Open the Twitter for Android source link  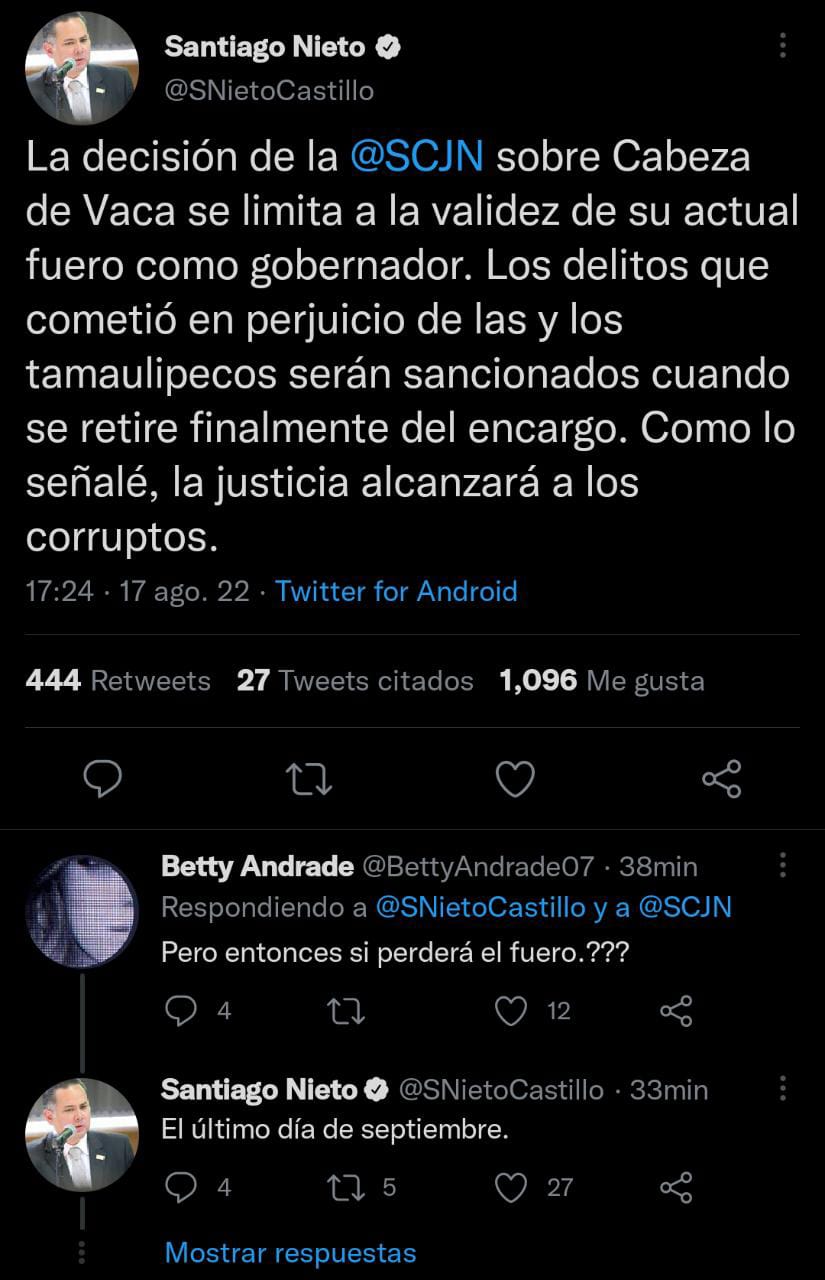click(396, 591)
